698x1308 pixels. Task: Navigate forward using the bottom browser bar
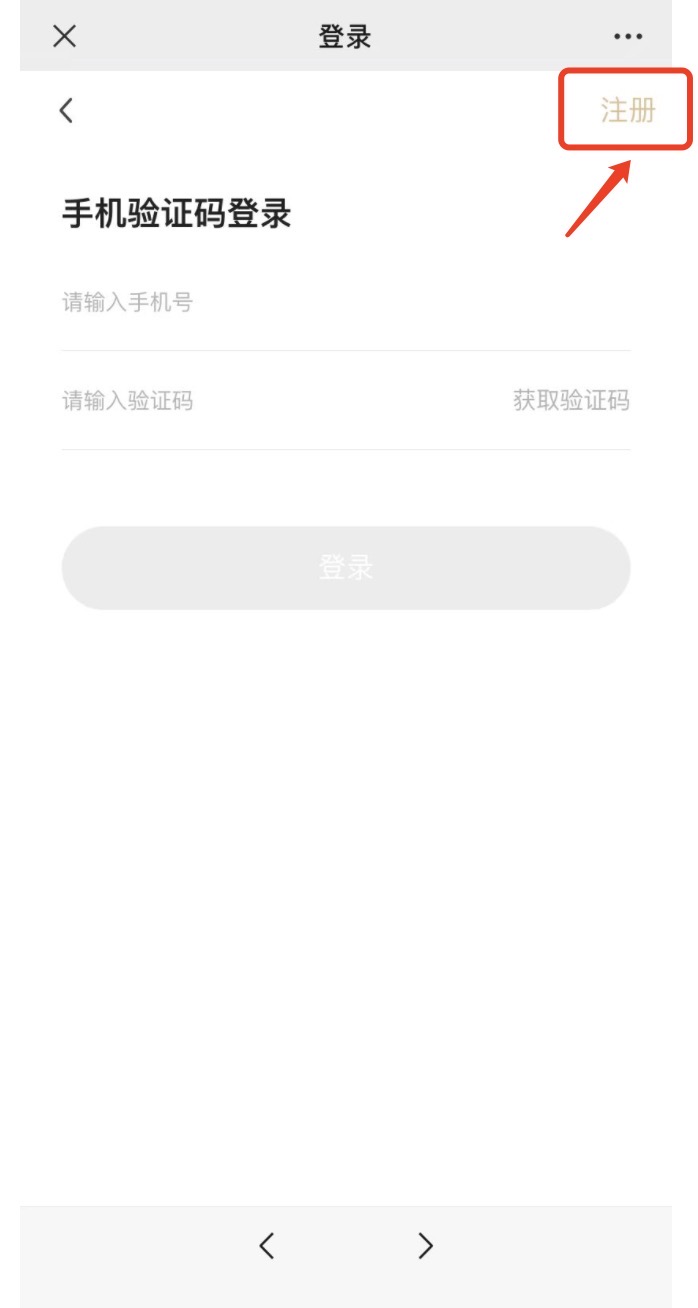click(426, 1245)
